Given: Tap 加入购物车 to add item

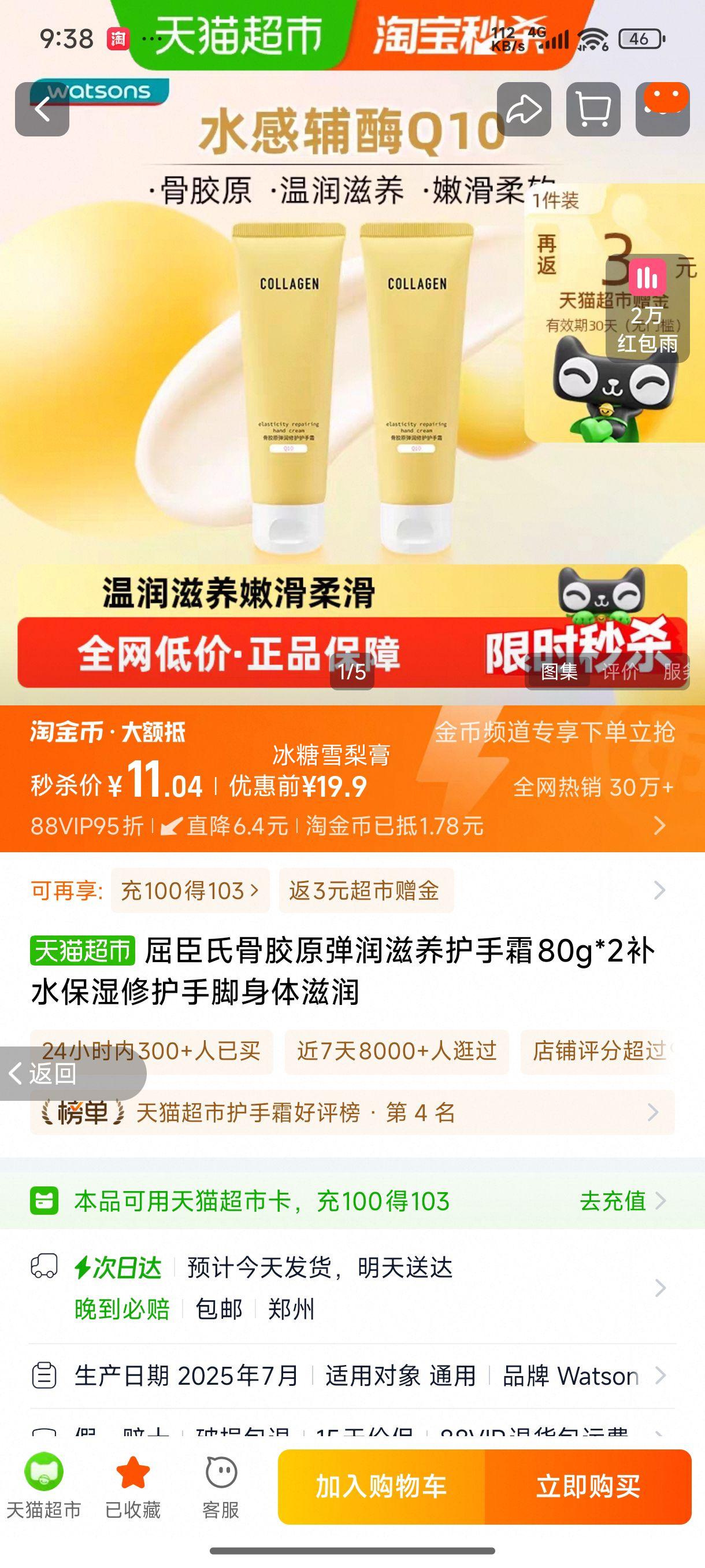Looking at the screenshot, I should coord(381,1487).
